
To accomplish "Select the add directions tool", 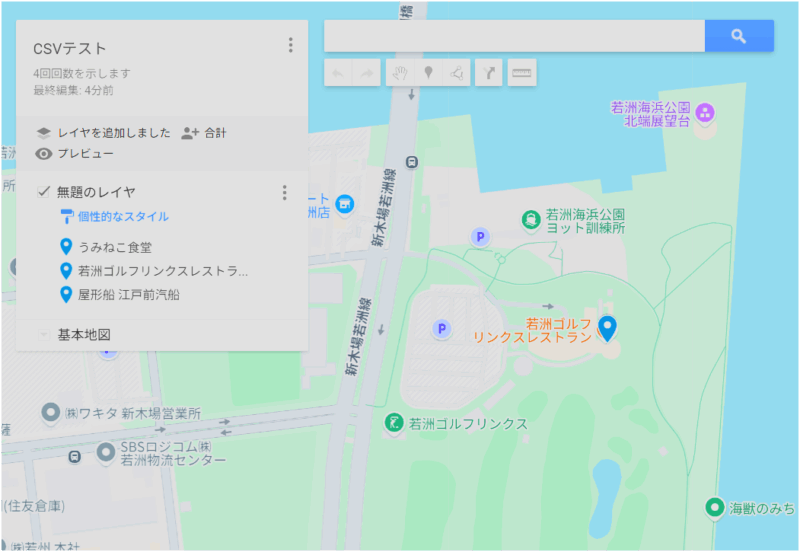I will [x=489, y=73].
